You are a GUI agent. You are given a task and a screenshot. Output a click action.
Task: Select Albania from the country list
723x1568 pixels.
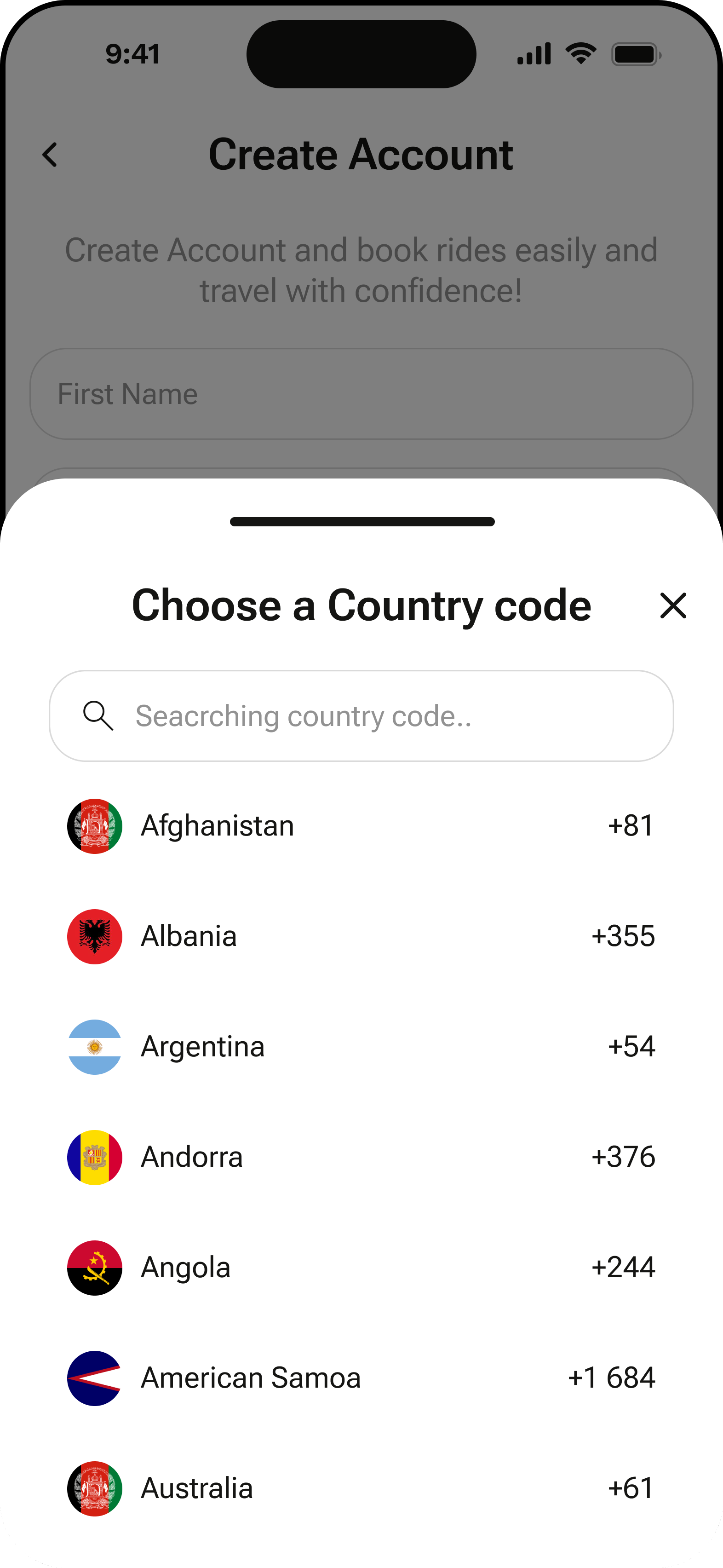click(x=189, y=936)
